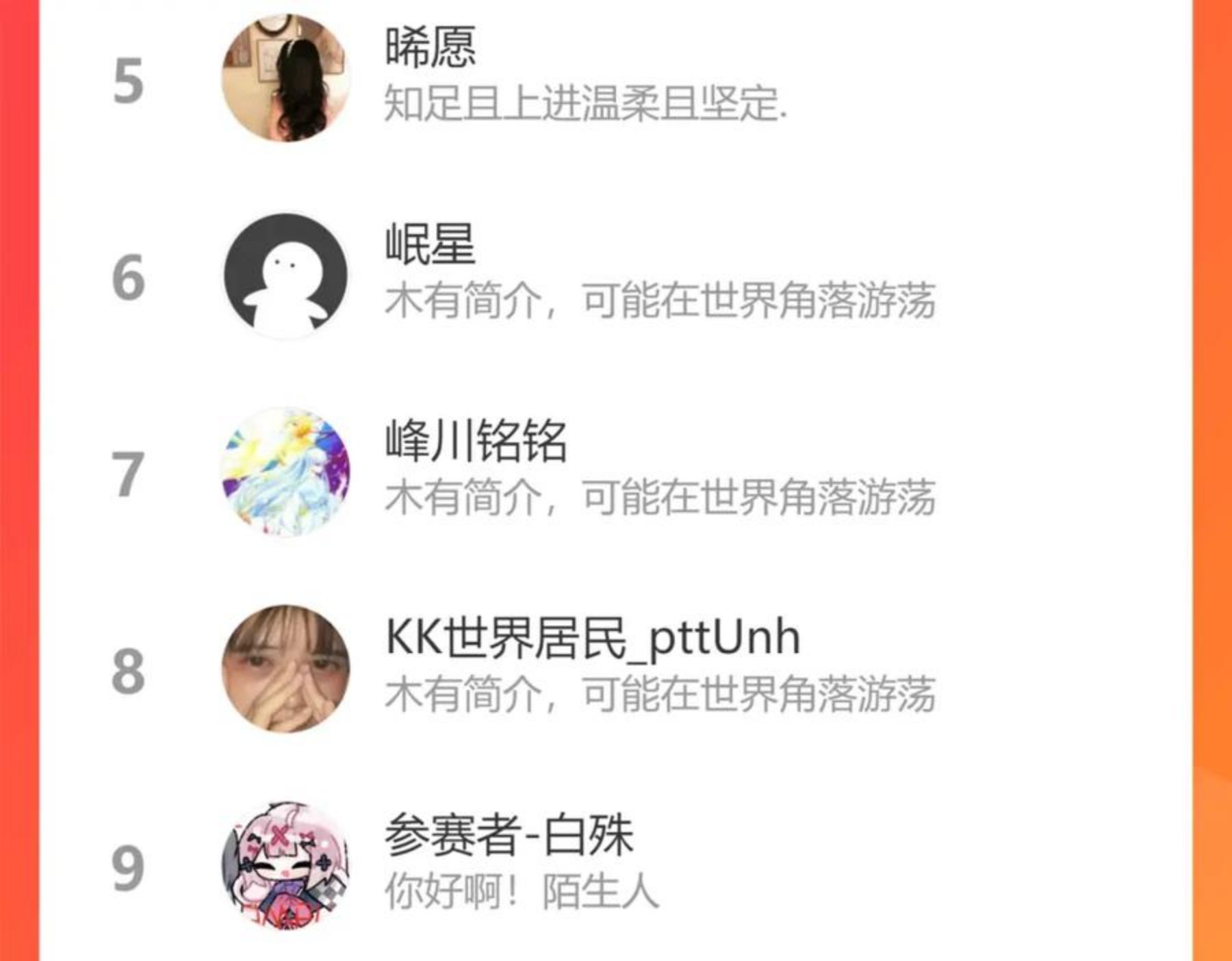Viewport: 1232px width, 961px height.
Task: View 峰川铭铭's profile
Action: pos(616,472)
